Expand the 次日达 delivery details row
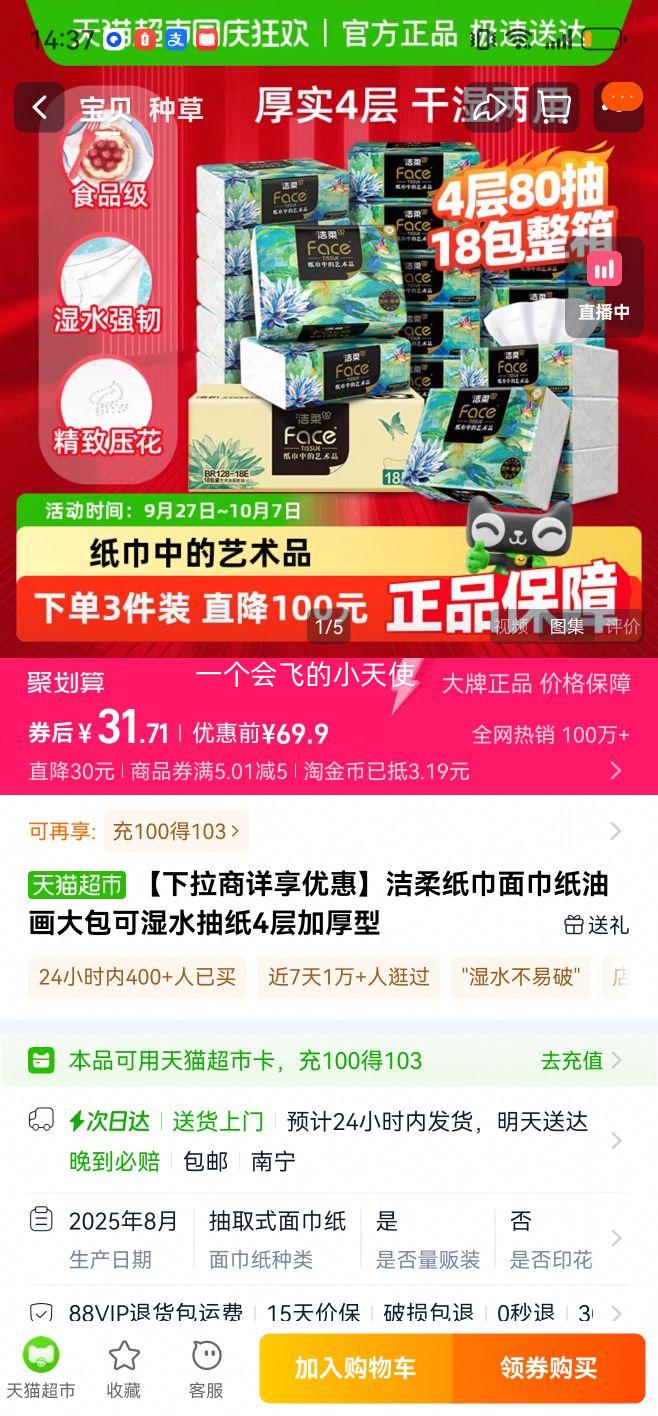This screenshot has height=1416, width=658. pos(615,1141)
